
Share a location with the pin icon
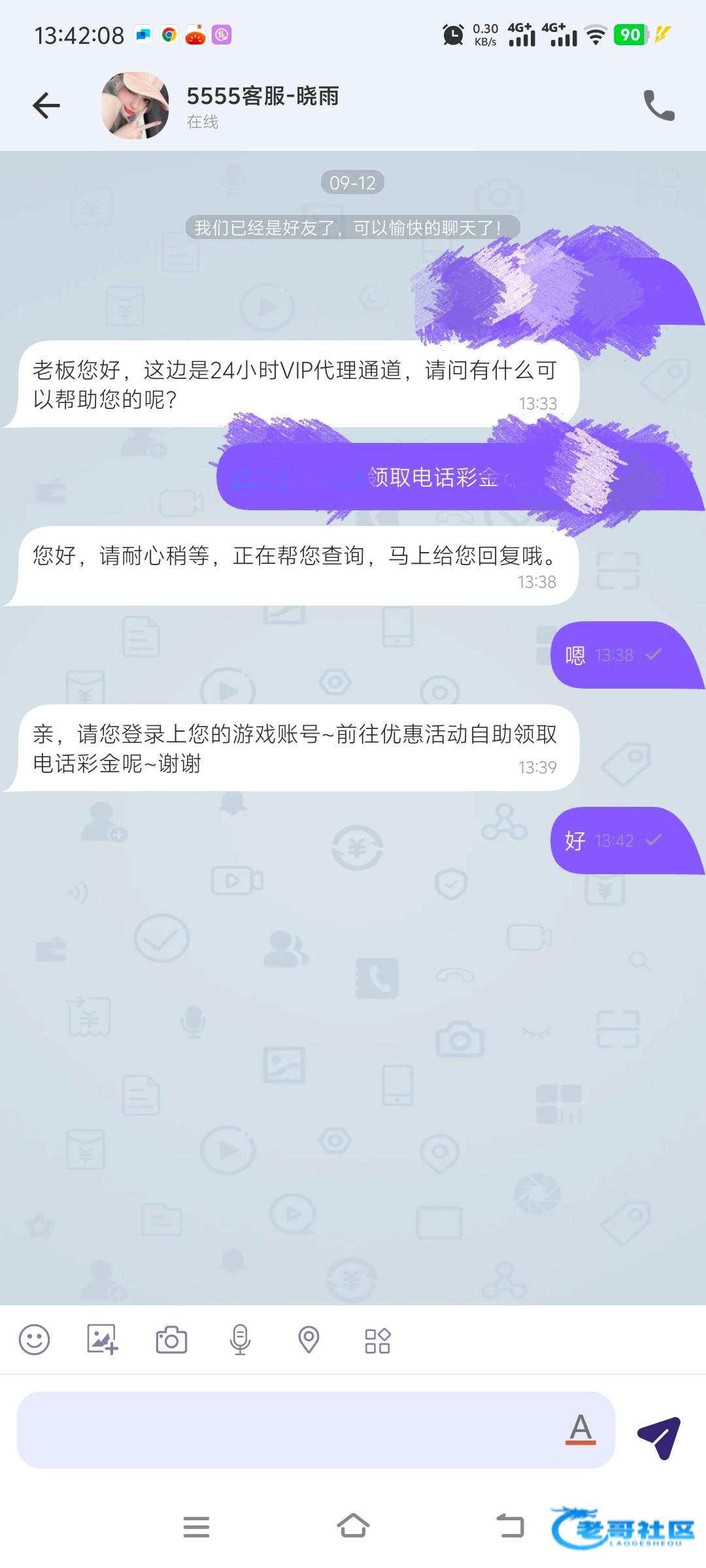(309, 1340)
